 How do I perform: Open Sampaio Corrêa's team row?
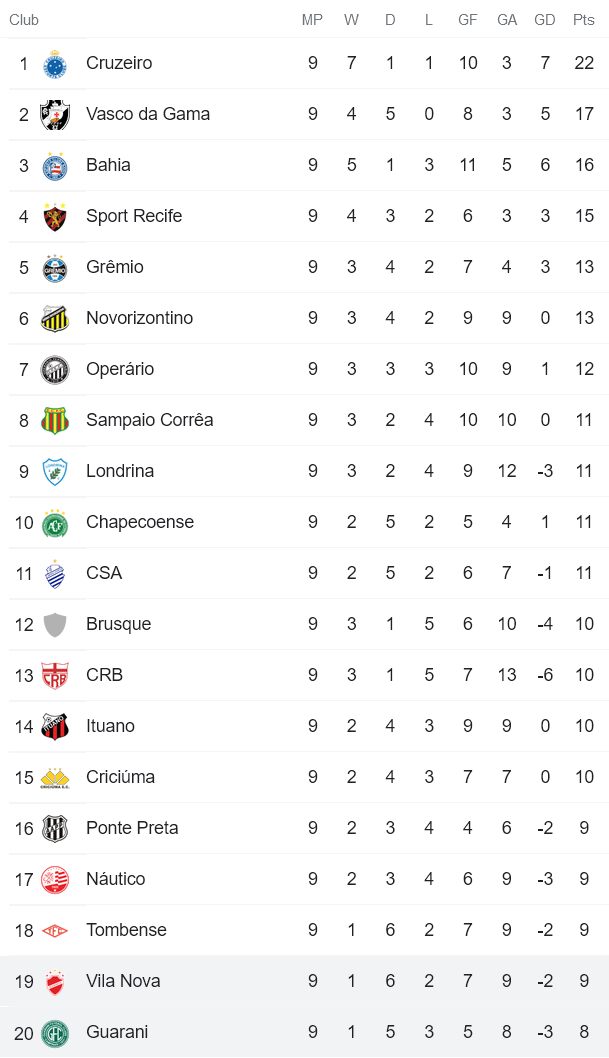(149, 420)
